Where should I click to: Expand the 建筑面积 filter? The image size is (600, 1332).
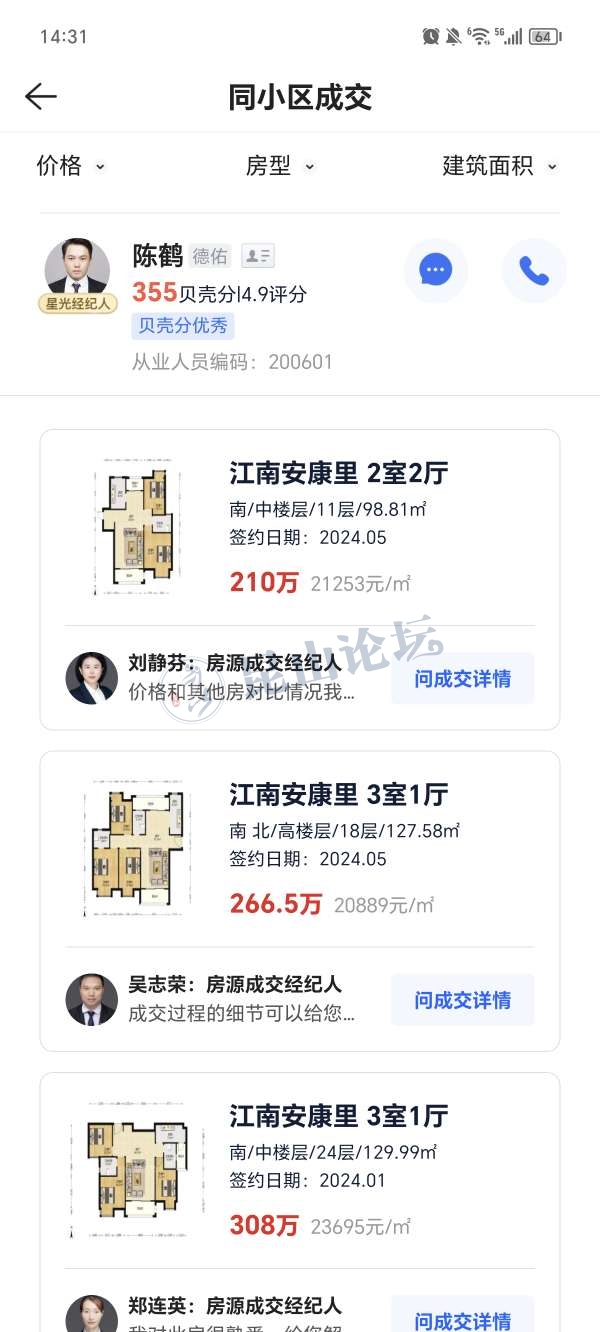coord(499,166)
